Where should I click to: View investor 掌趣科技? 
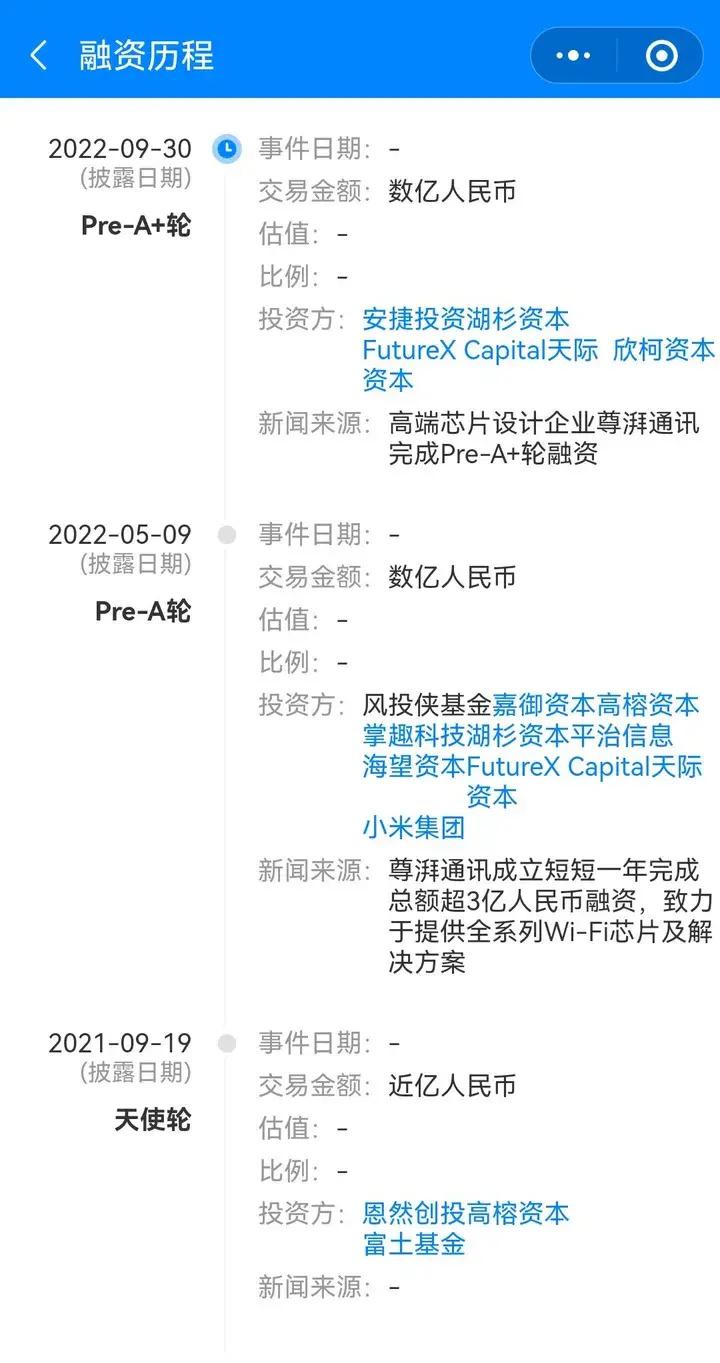[x=414, y=736]
